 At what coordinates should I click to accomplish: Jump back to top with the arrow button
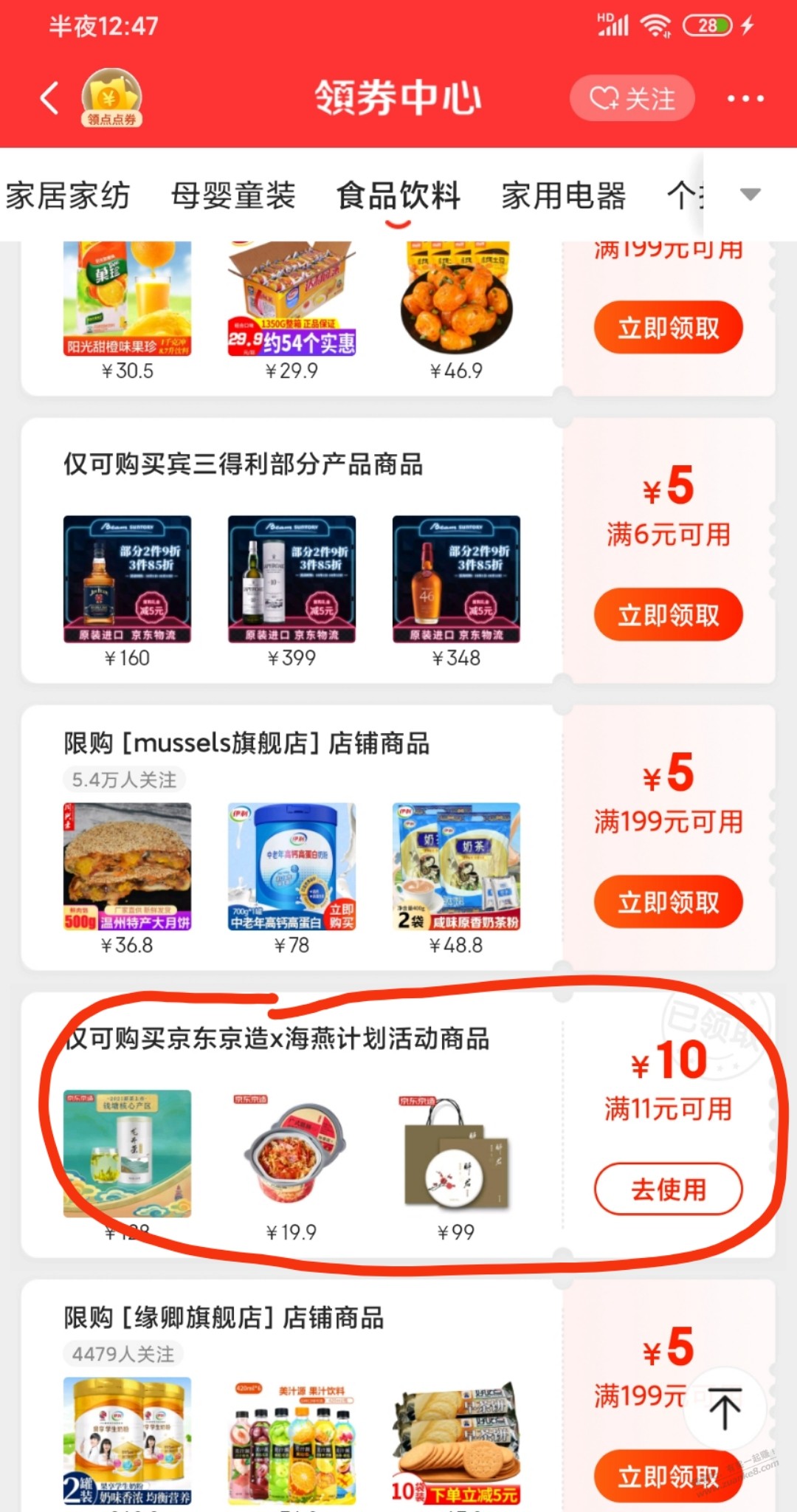click(x=725, y=1408)
